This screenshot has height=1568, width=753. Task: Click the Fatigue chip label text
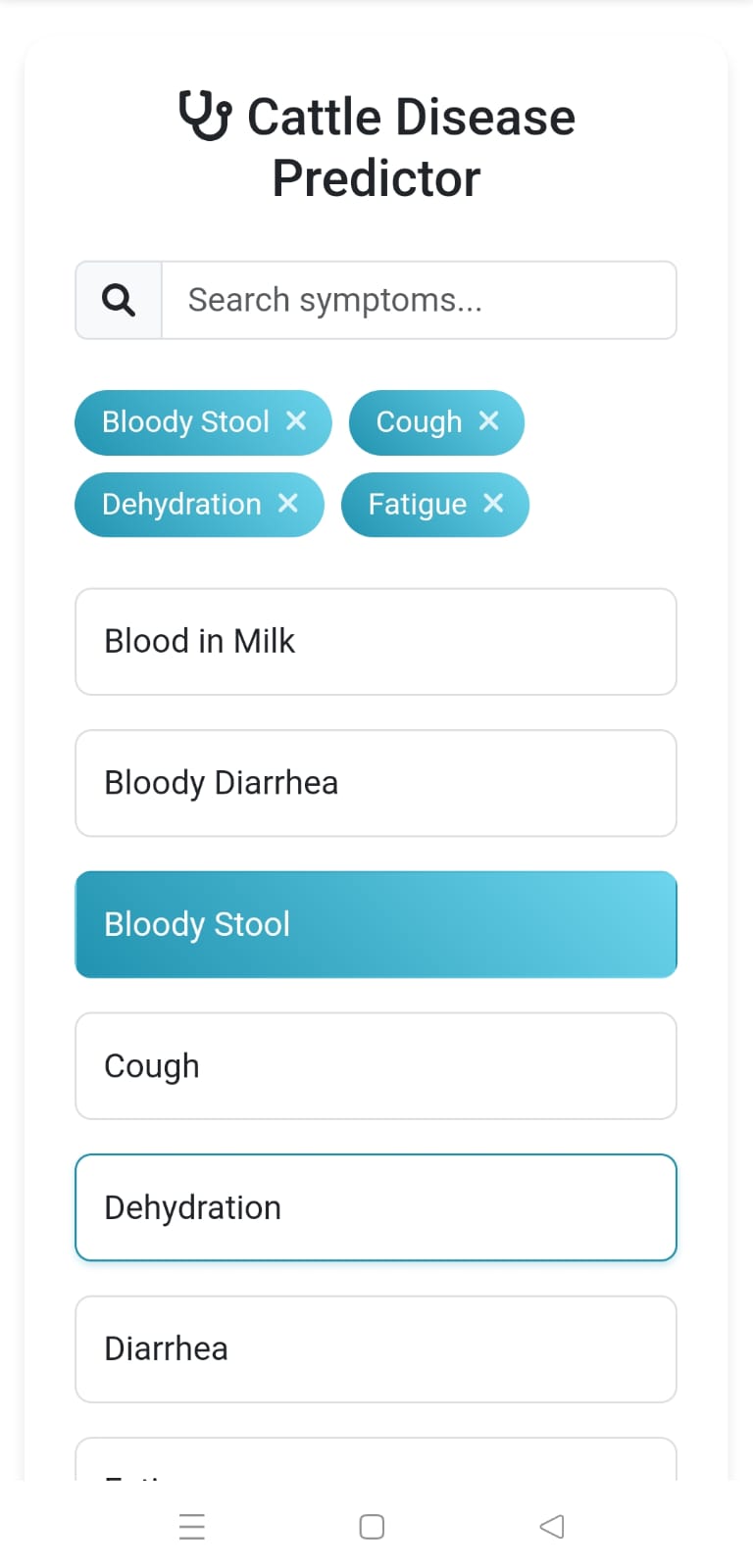(420, 504)
